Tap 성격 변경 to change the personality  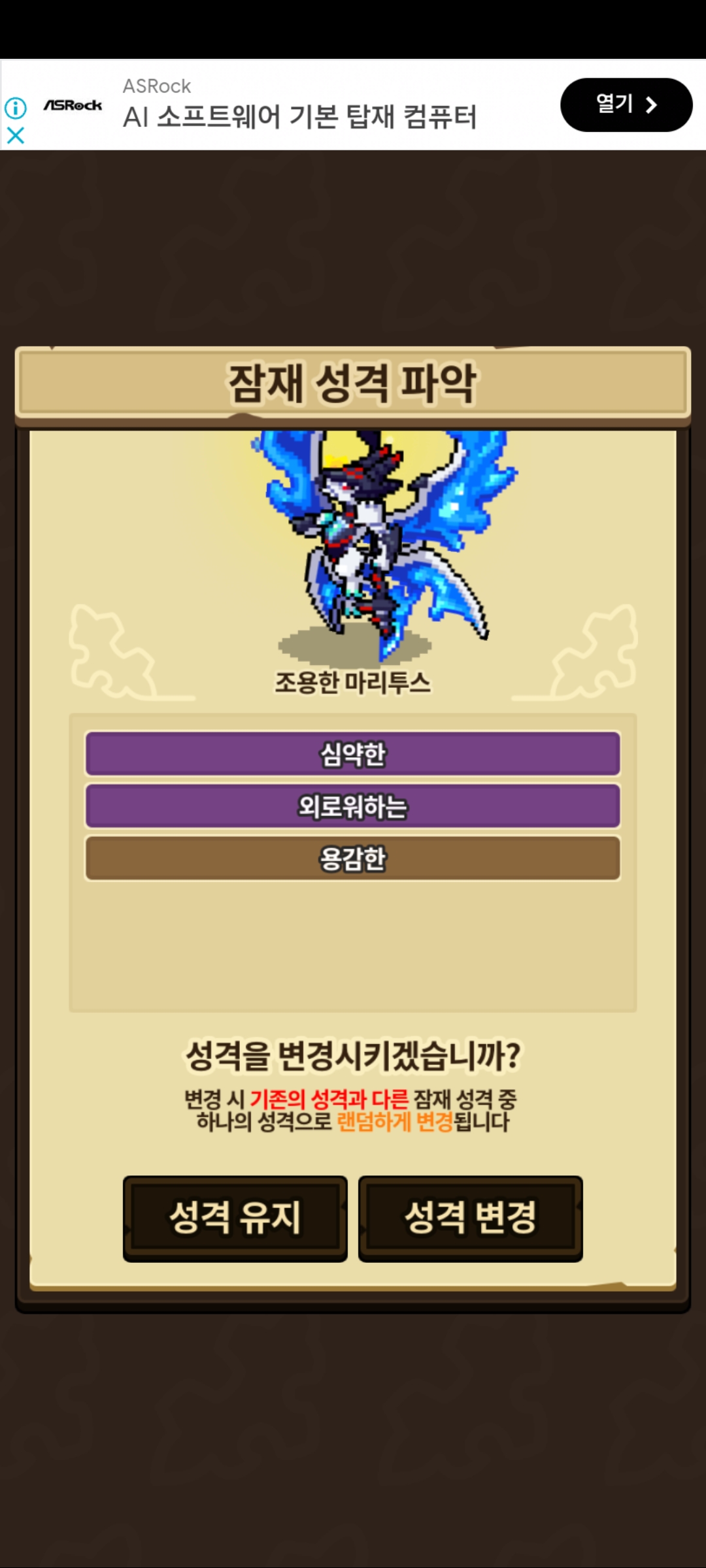(470, 1218)
